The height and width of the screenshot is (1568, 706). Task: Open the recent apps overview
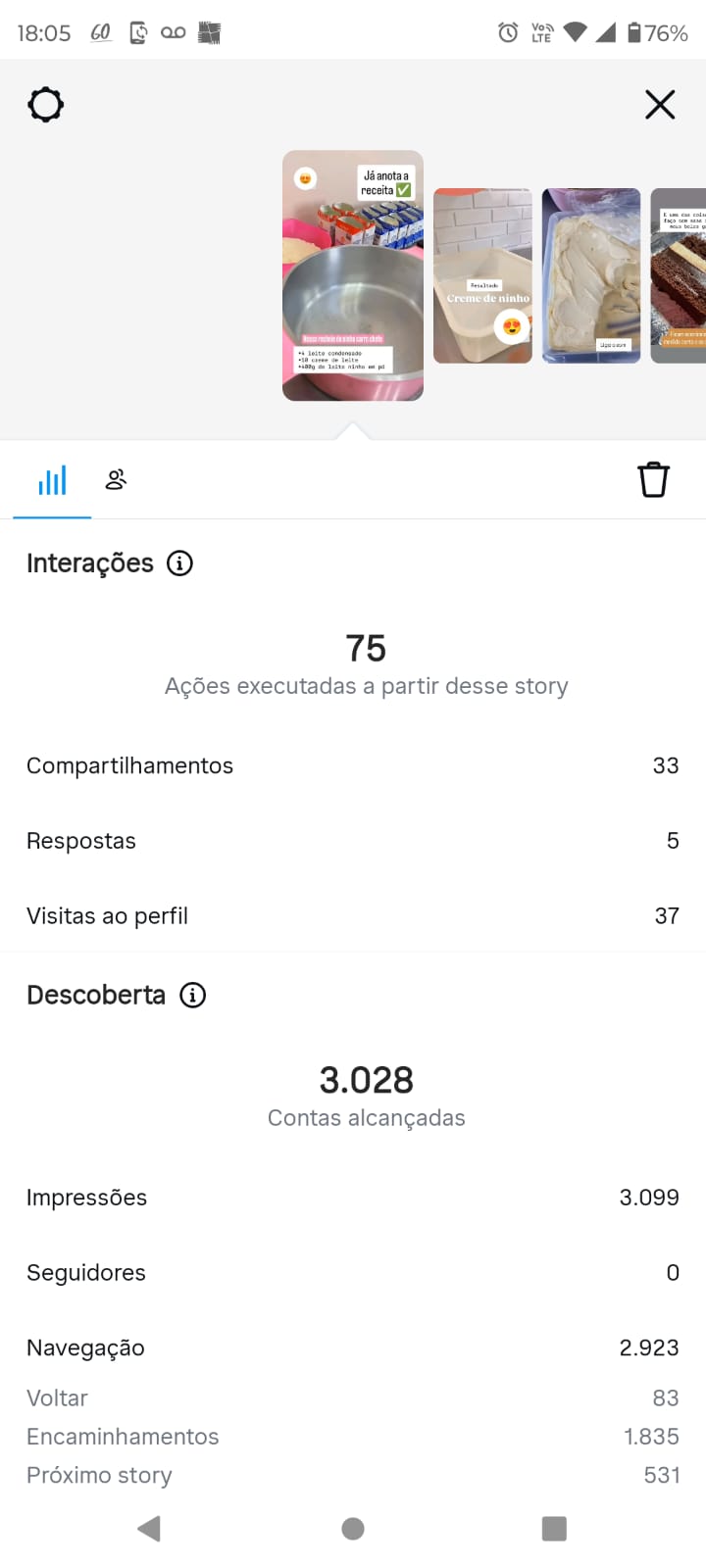point(554,1529)
